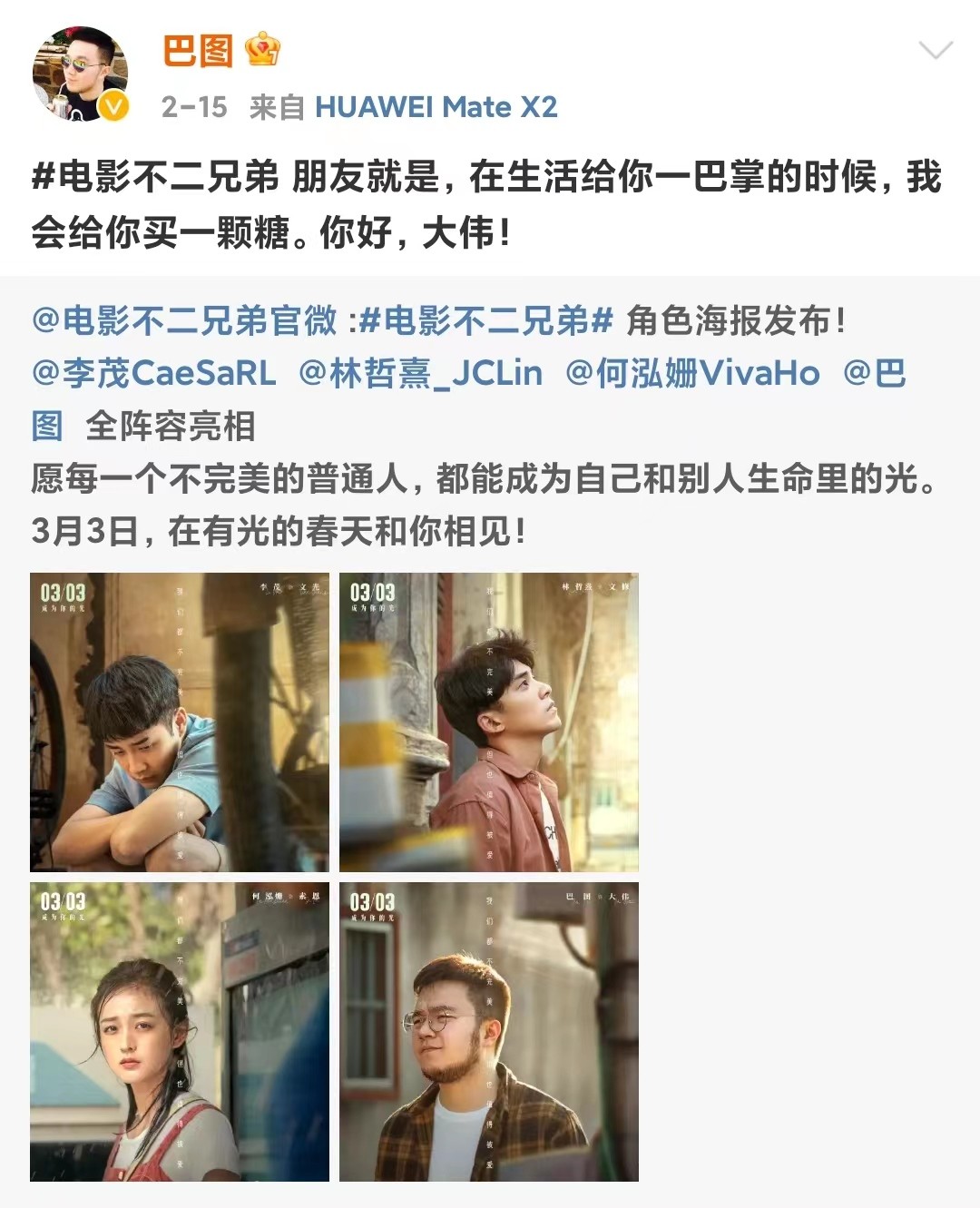The image size is (980, 1208).
Task: Open the @李茂CaeSaRL mention
Action: pyautogui.click(x=154, y=373)
